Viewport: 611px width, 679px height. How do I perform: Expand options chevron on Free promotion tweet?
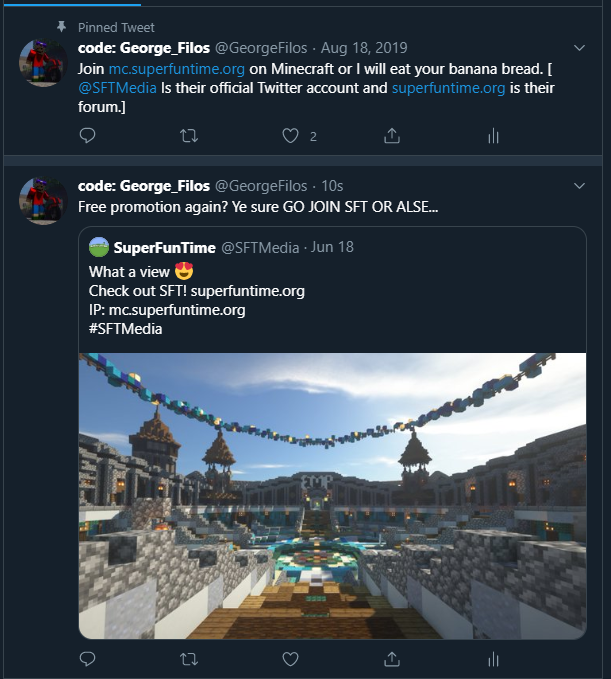point(579,186)
